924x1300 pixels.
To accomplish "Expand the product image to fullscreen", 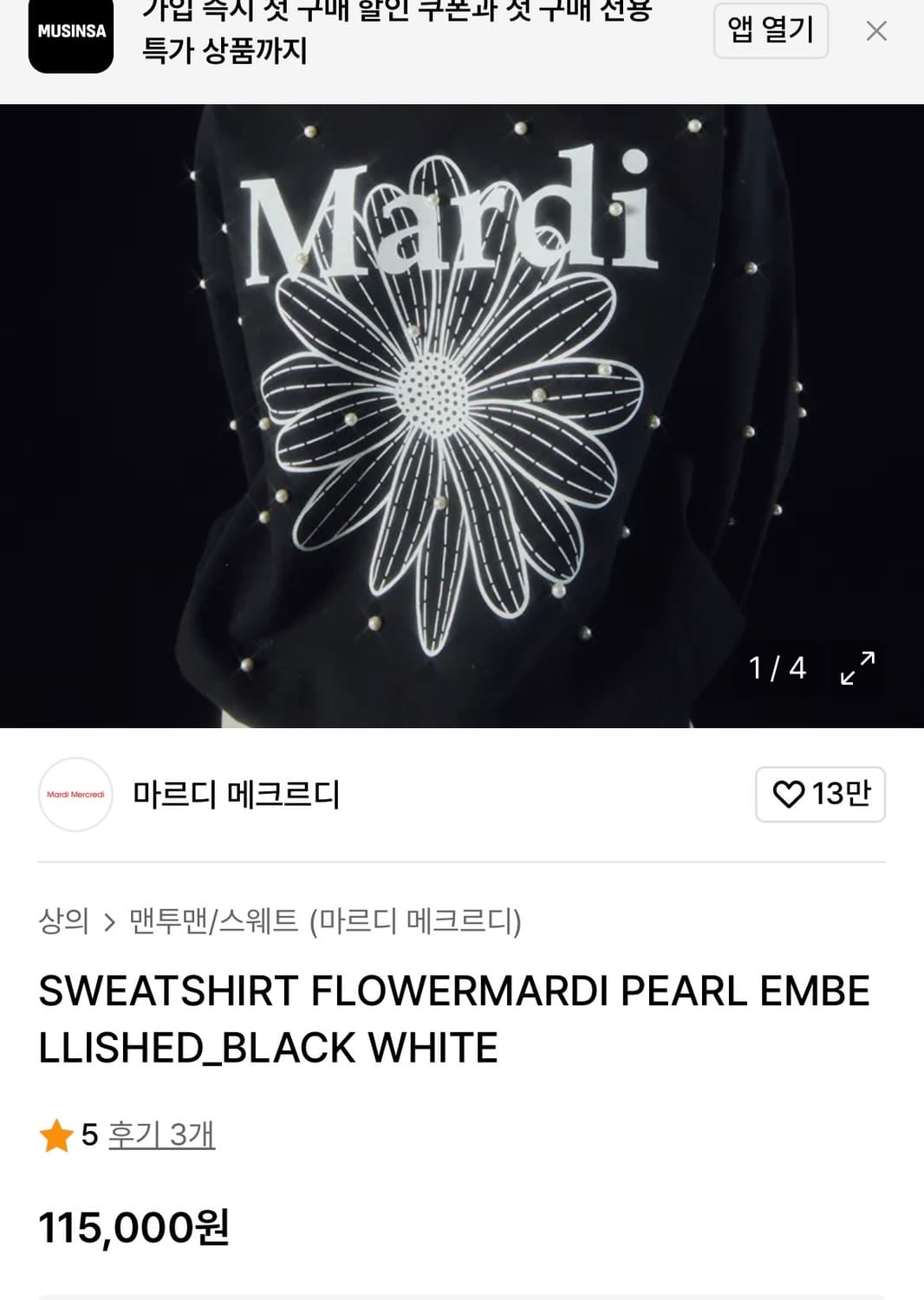I will click(x=859, y=667).
